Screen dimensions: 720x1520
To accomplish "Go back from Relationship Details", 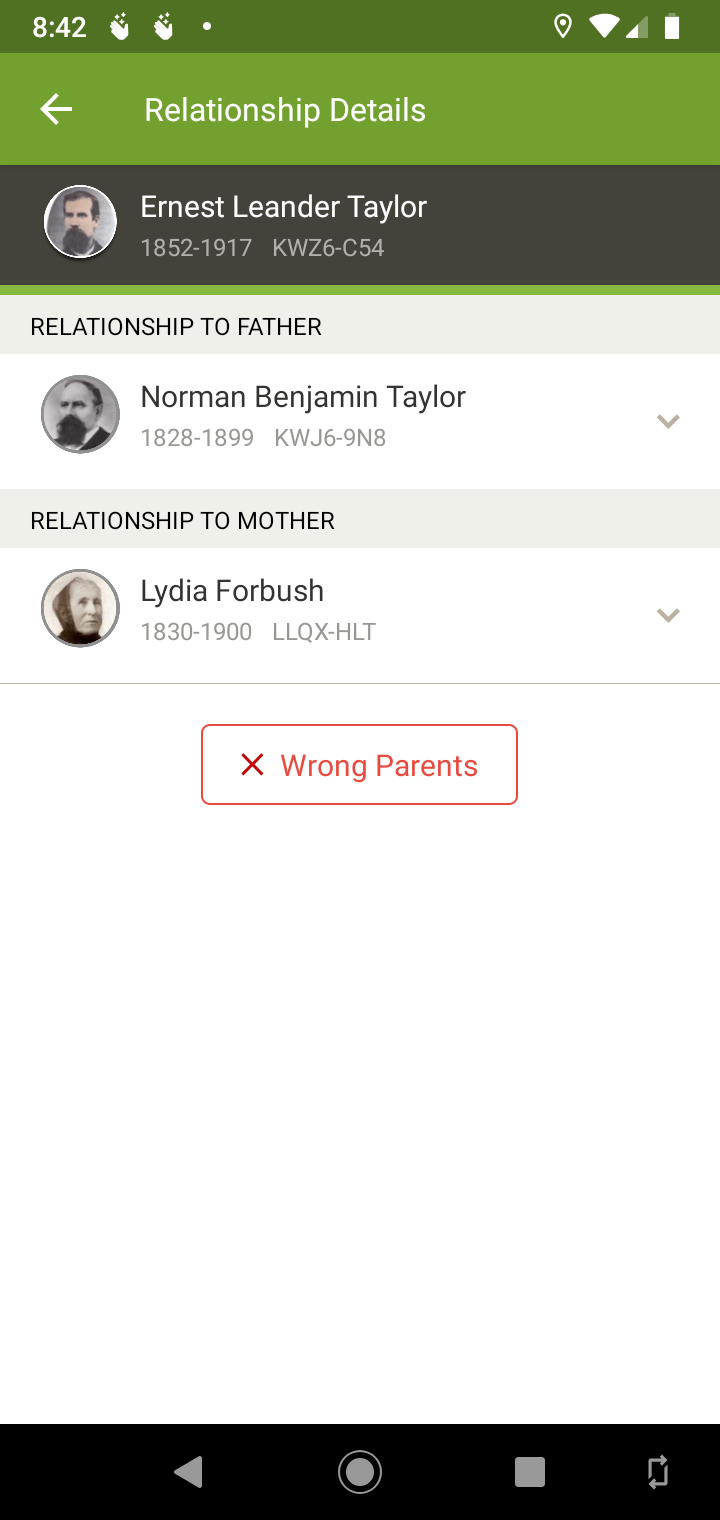I will click(57, 109).
